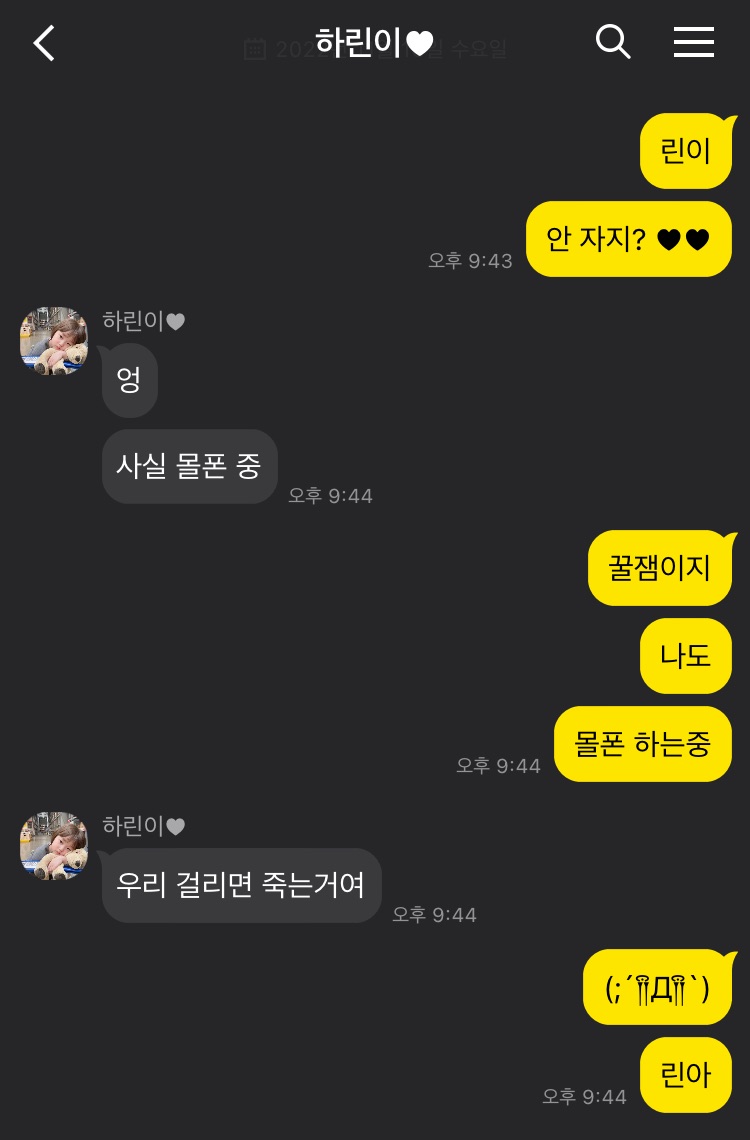The image size is (750, 1140).
Task: Open the chat room hamburger menu
Action: tap(693, 42)
